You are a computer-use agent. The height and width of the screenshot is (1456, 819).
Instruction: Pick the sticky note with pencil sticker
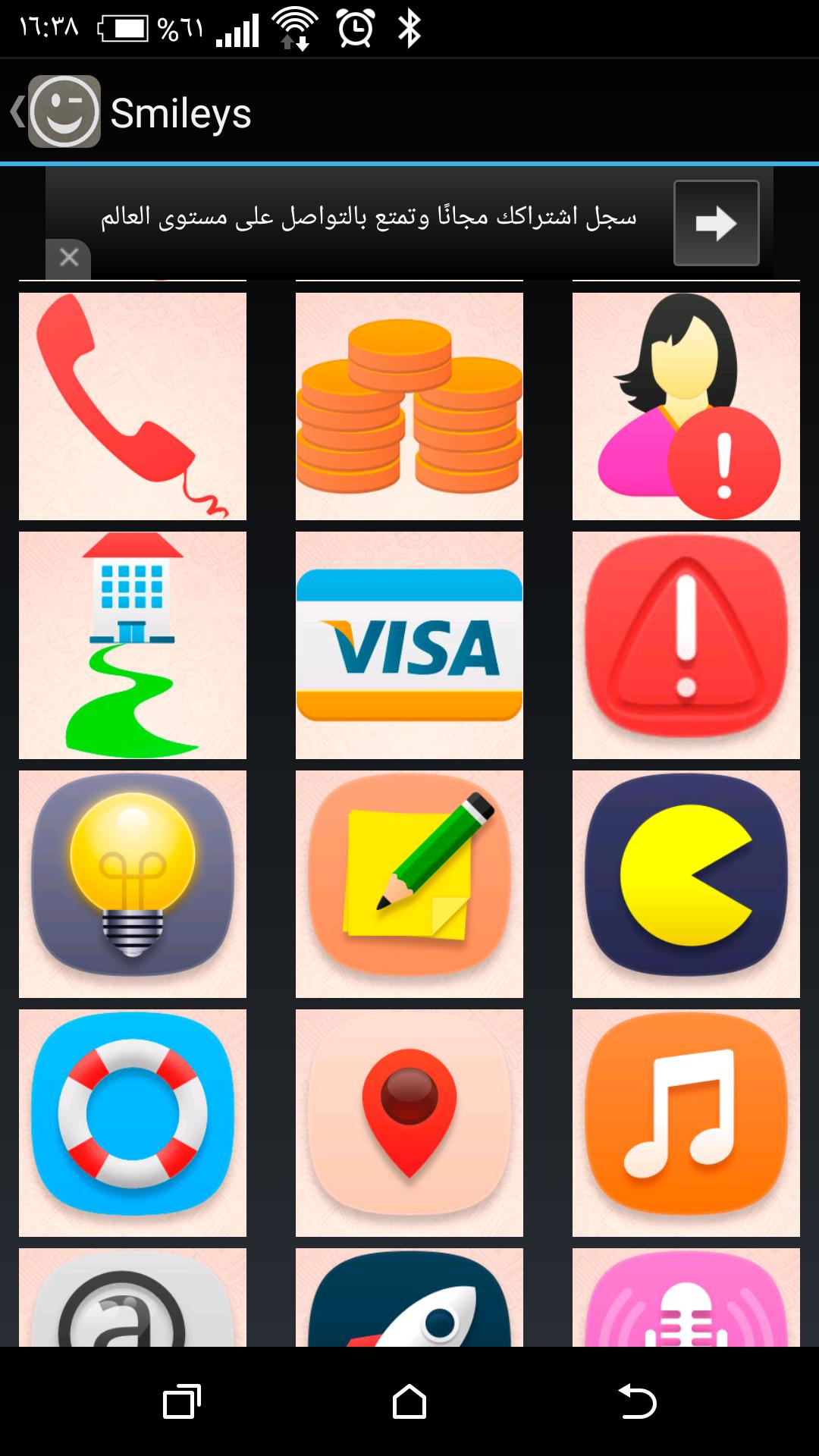point(409,884)
